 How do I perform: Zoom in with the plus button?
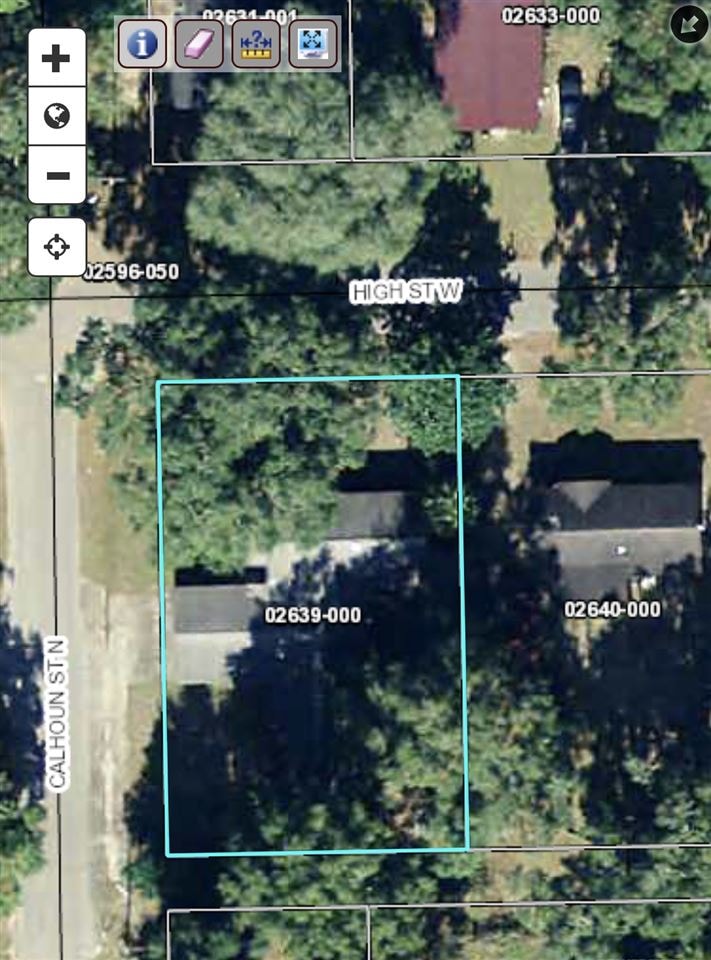pyautogui.click(x=57, y=59)
